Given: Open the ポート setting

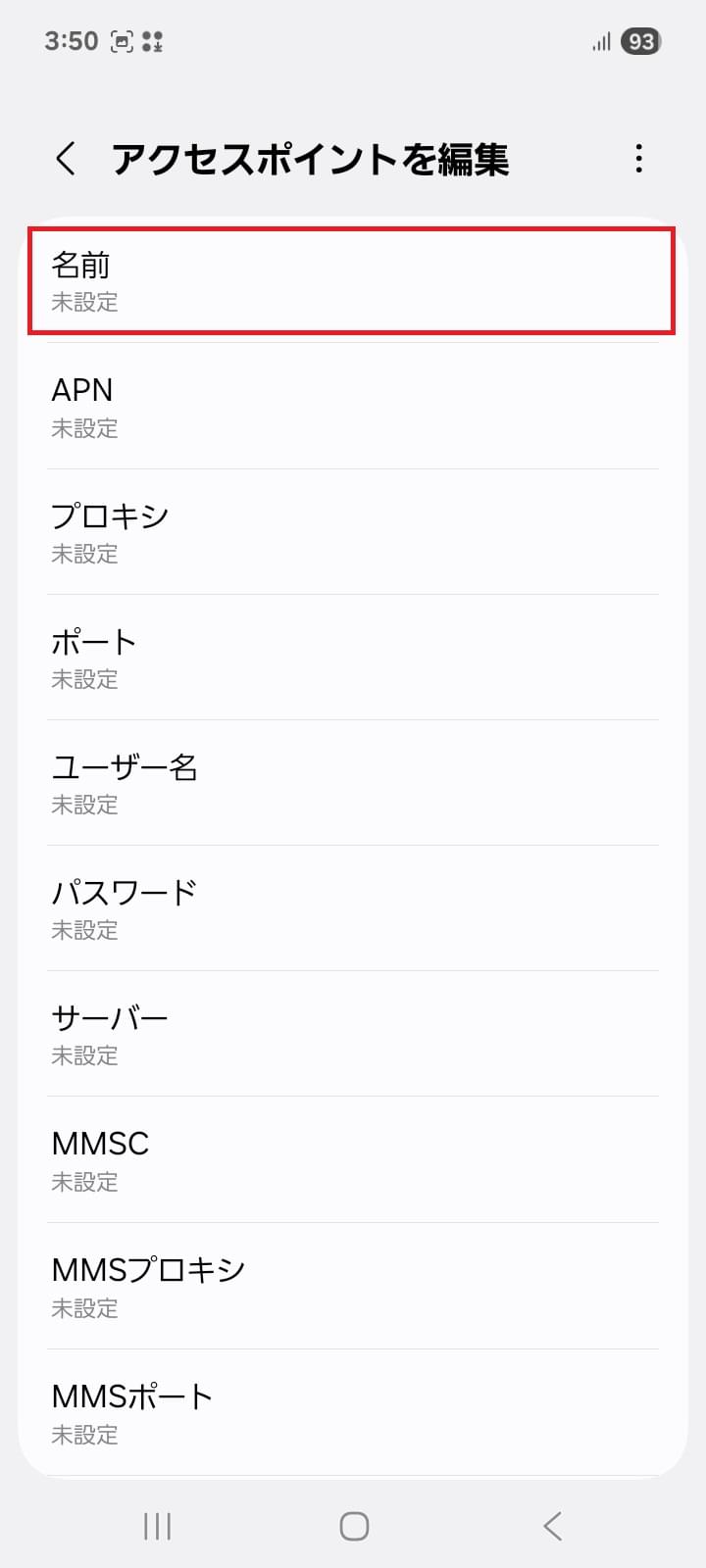Looking at the screenshot, I should (x=352, y=658).
